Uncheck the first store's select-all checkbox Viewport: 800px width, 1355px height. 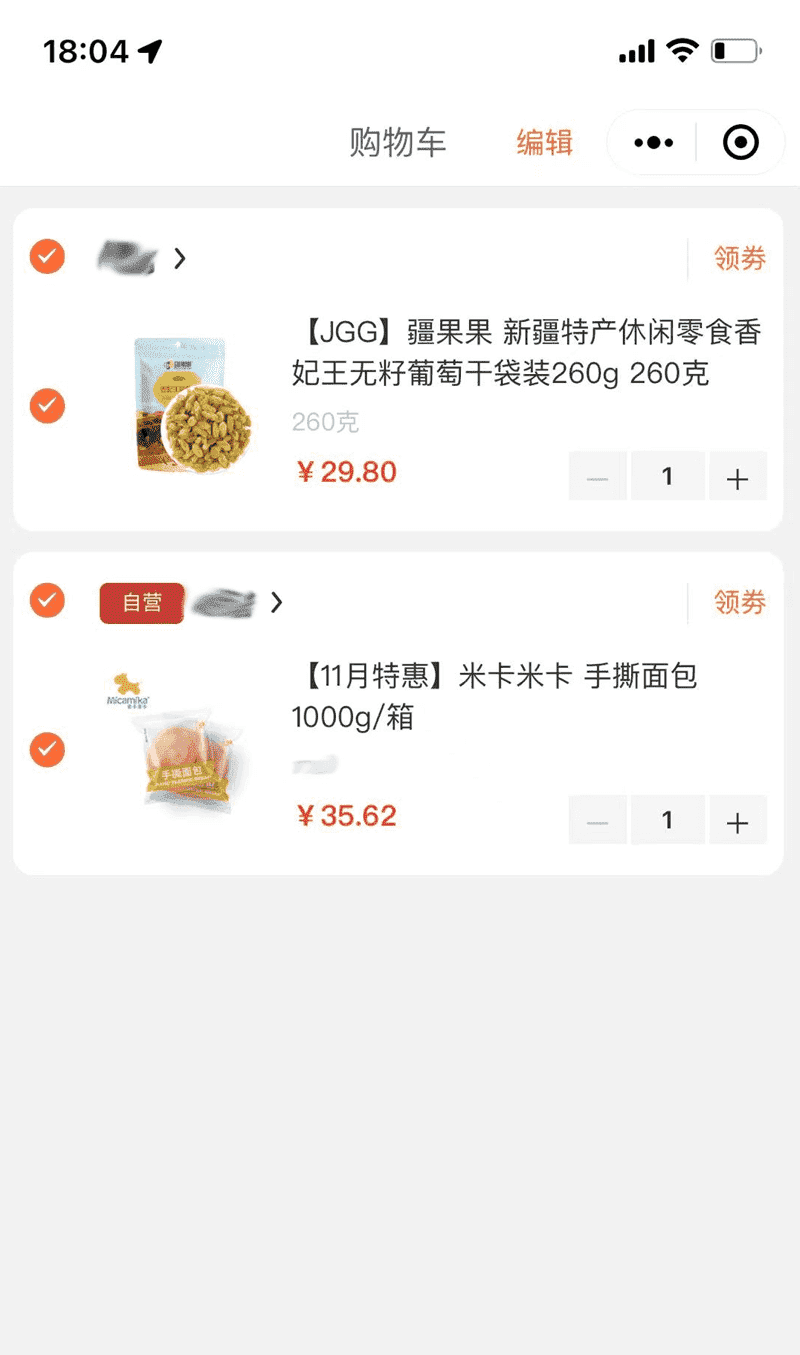[x=46, y=257]
